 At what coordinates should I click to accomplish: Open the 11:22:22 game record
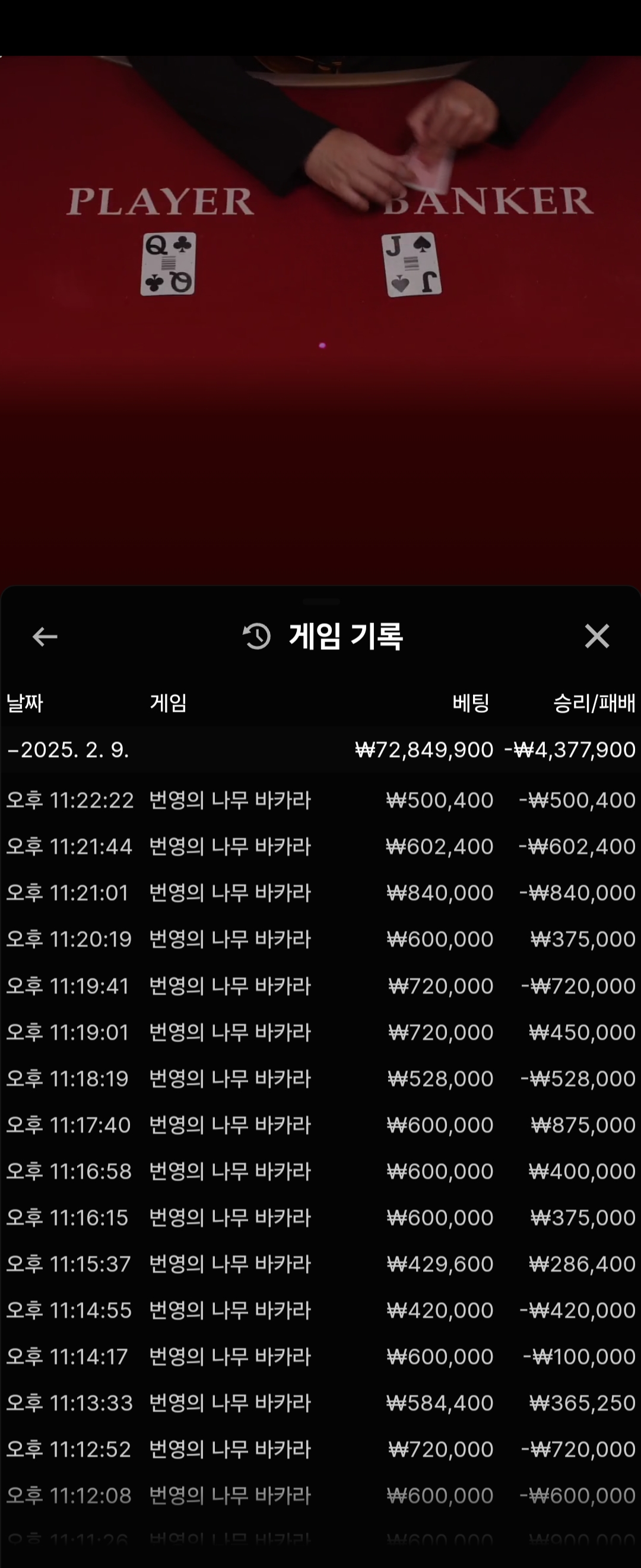pyautogui.click(x=320, y=800)
